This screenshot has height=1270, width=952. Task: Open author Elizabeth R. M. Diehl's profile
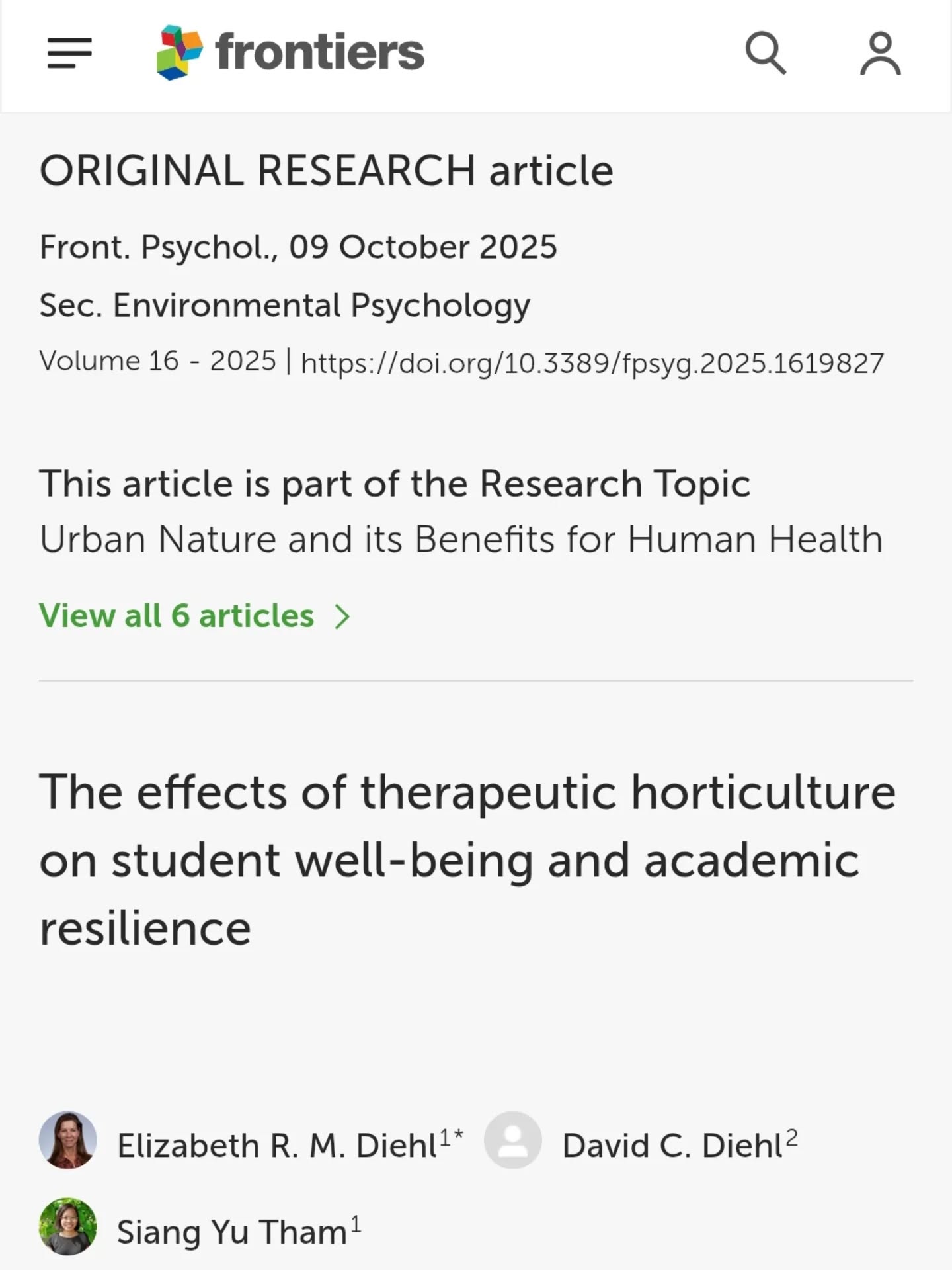276,1145
